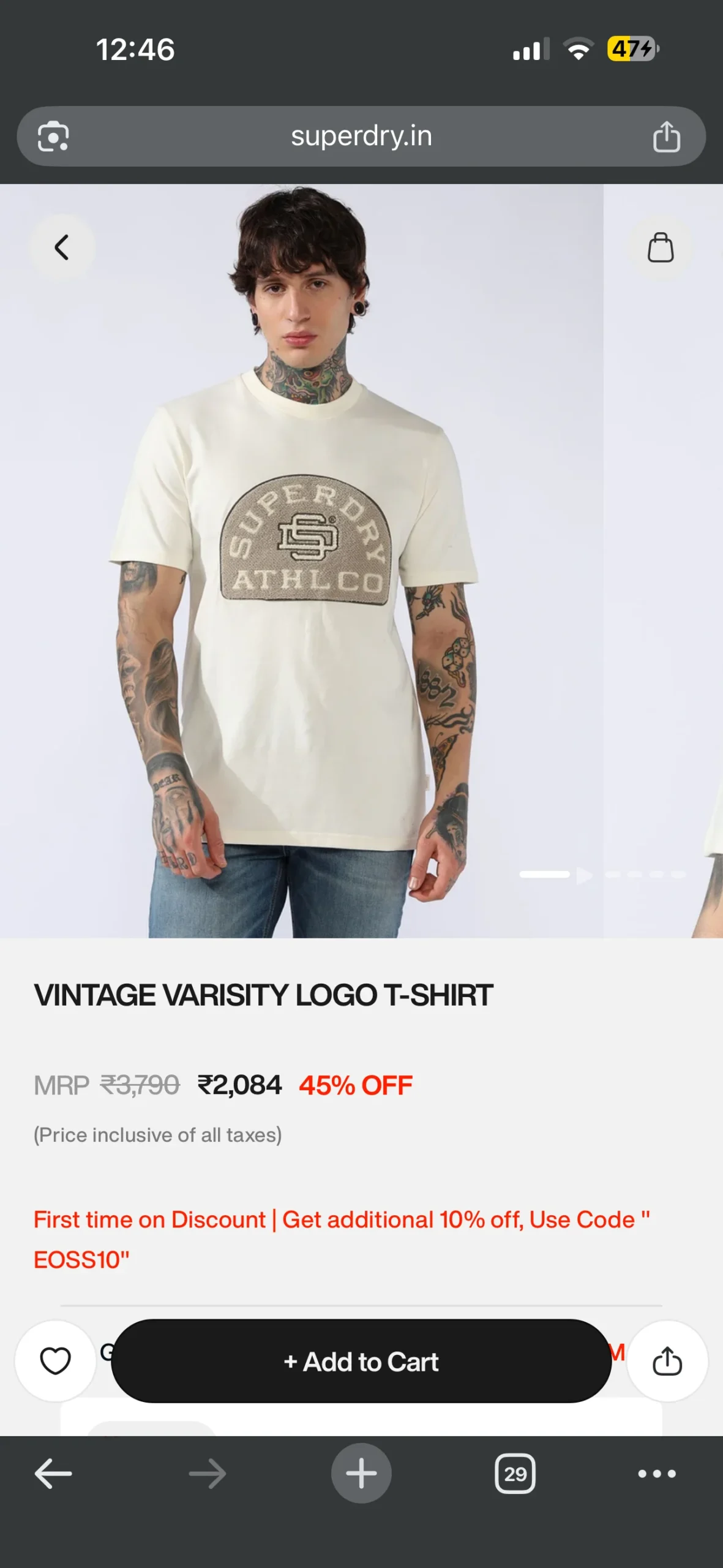Image resolution: width=723 pixels, height=1568 pixels.
Task: Play the product video from the indicator
Action: coord(585,875)
